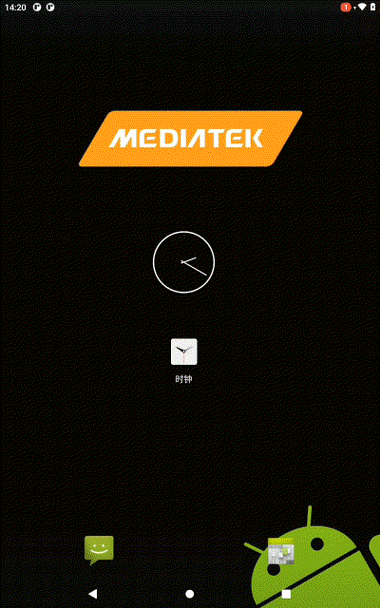Open the green smiley messaging app
This screenshot has height=608, width=380.
tap(99, 550)
